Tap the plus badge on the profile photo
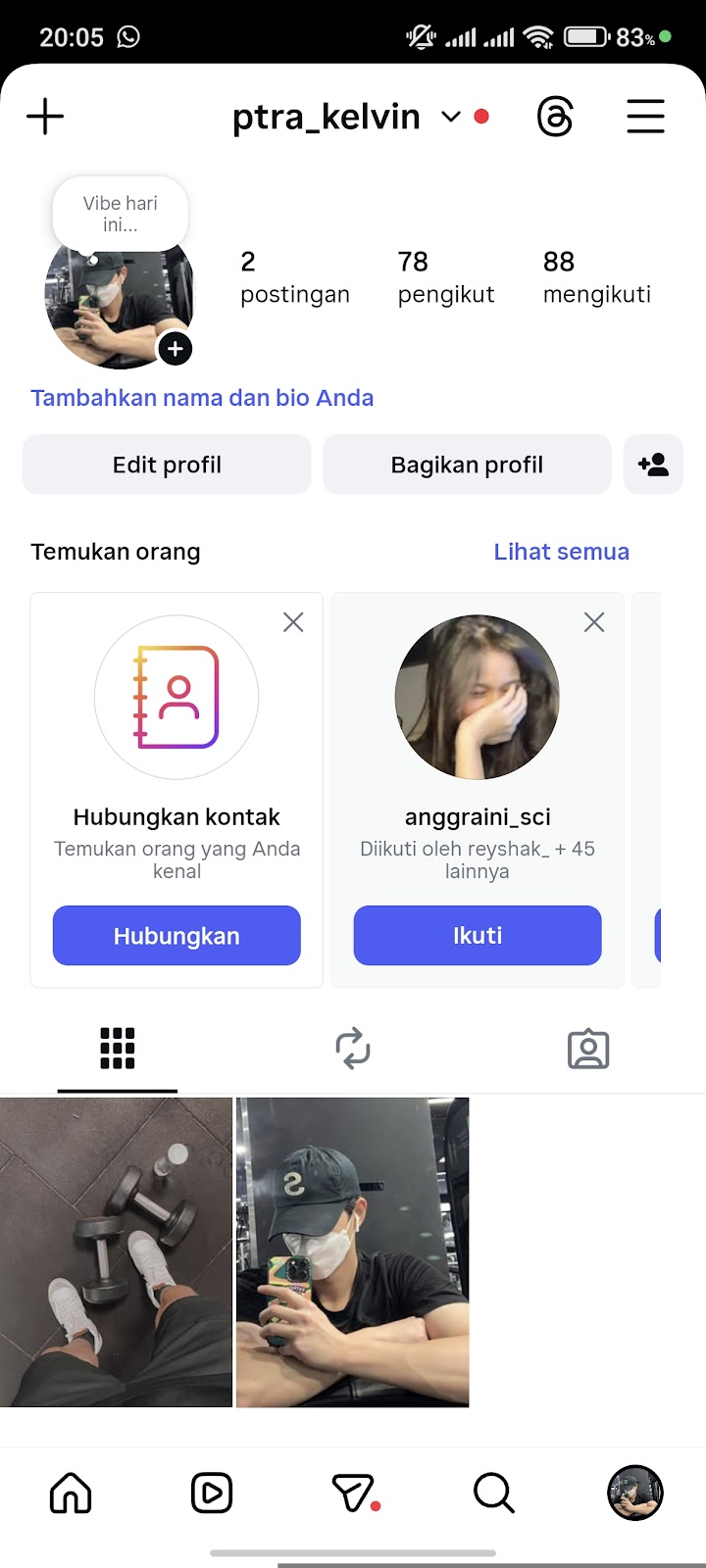 click(x=176, y=348)
